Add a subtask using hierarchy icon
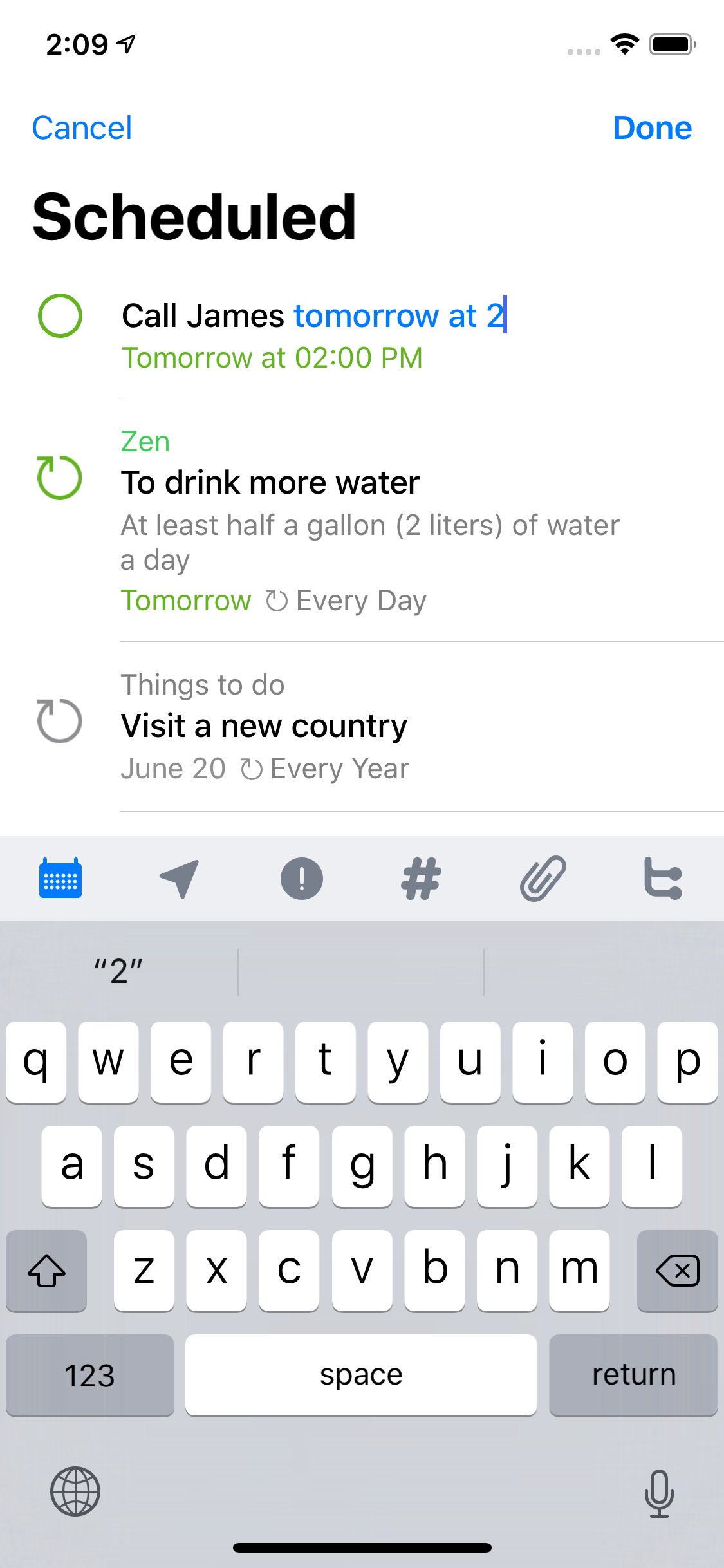 coord(664,879)
